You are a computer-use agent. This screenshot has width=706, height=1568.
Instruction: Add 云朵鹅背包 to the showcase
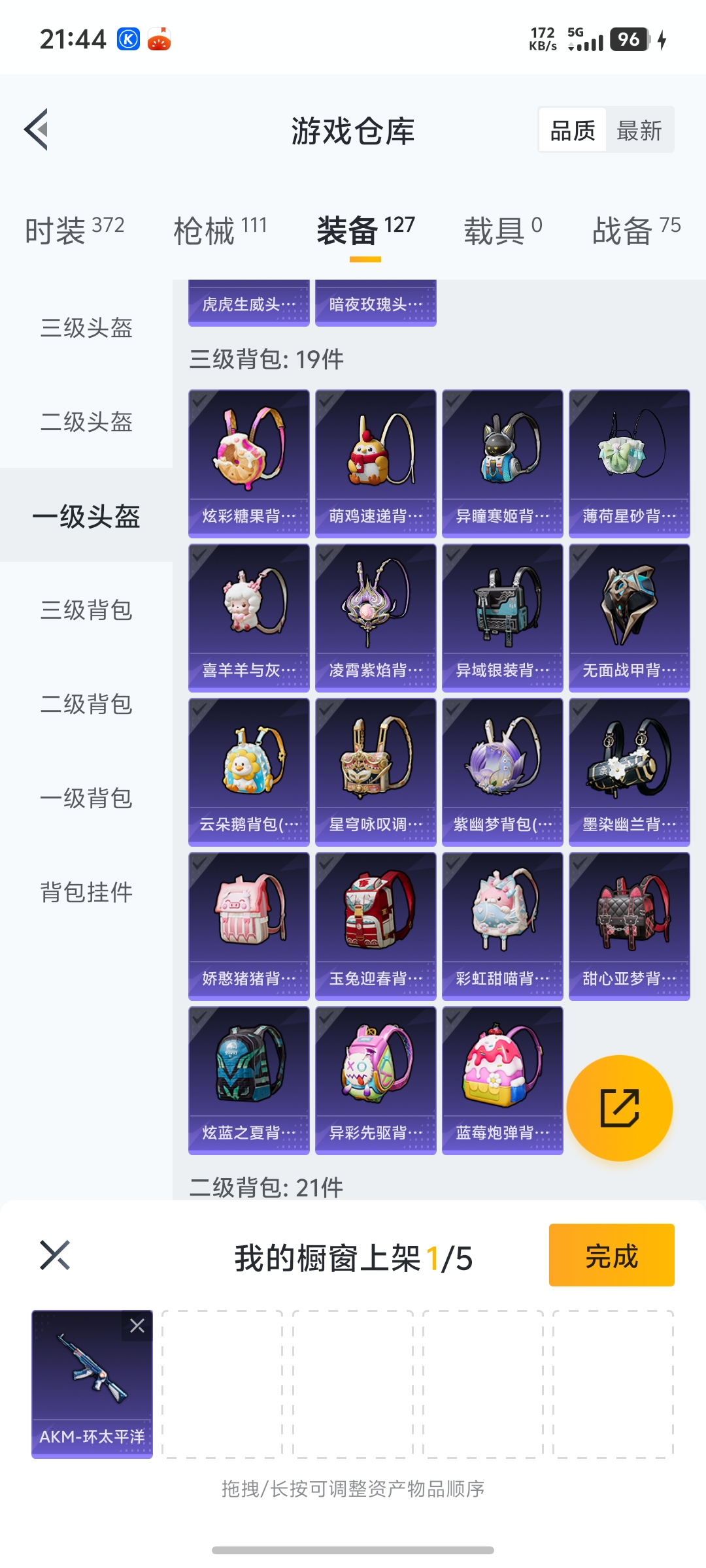(249, 772)
